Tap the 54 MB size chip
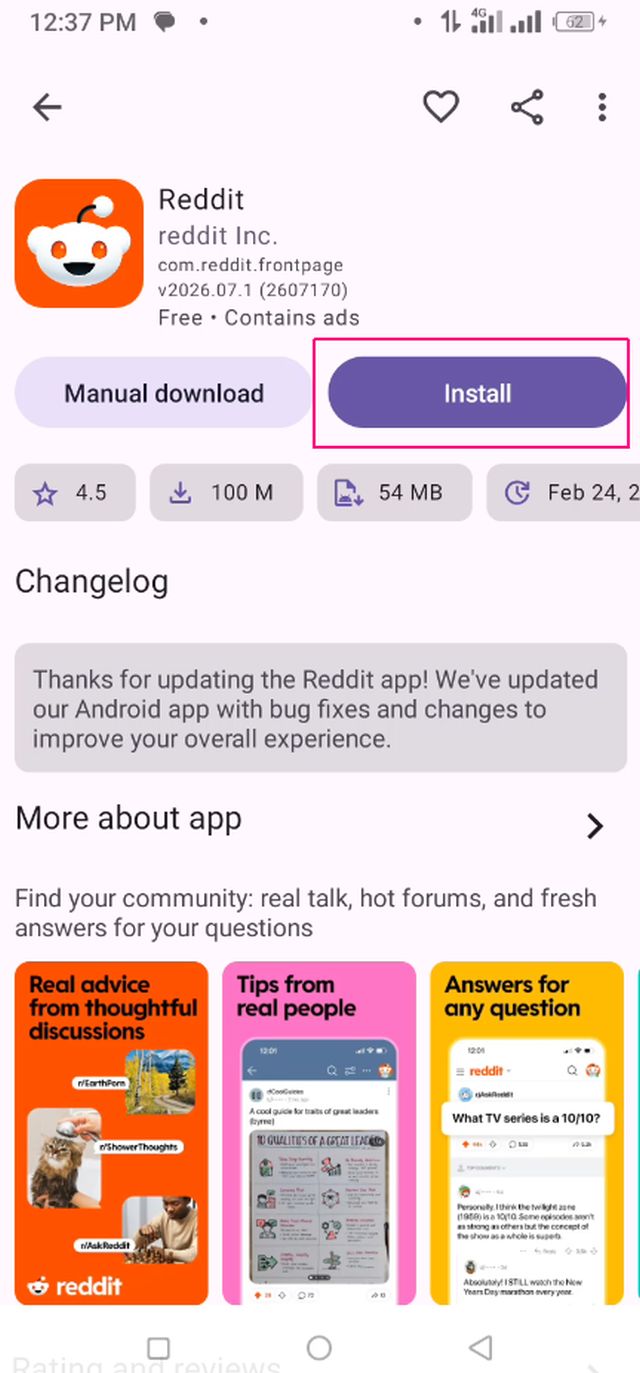Image resolution: width=640 pixels, height=1373 pixels. [x=394, y=493]
